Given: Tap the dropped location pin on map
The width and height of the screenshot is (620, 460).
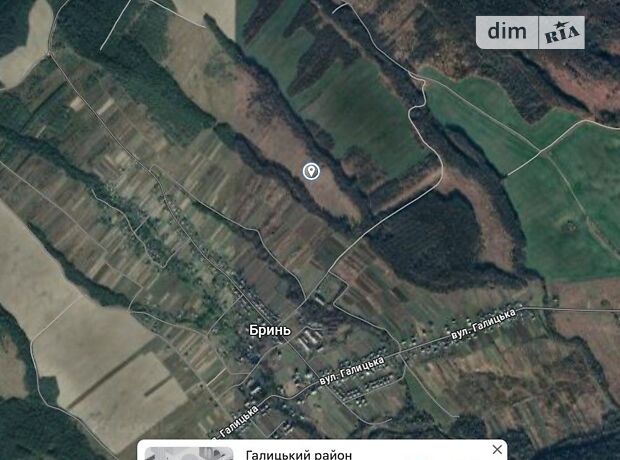Looking at the screenshot, I should (x=312, y=172).
